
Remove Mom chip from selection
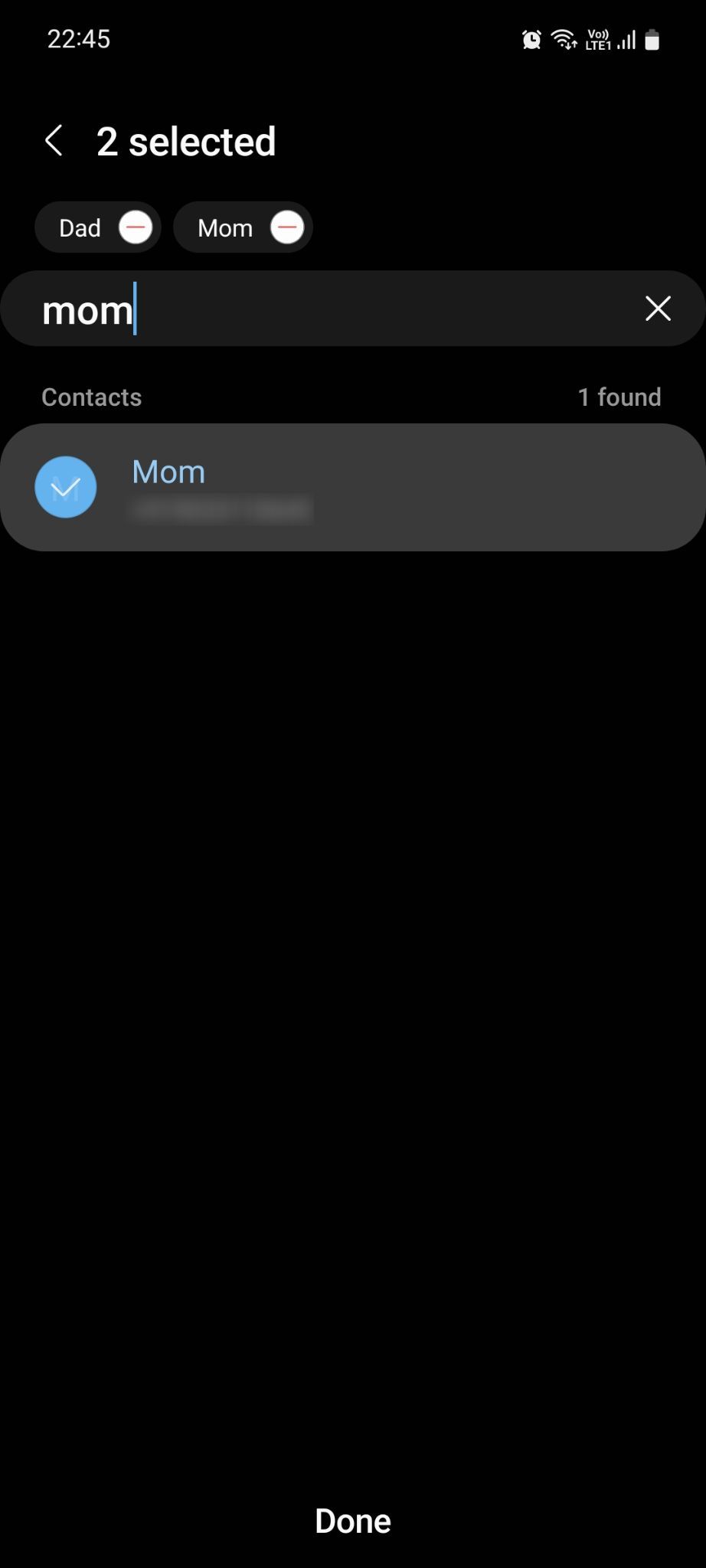click(x=287, y=227)
